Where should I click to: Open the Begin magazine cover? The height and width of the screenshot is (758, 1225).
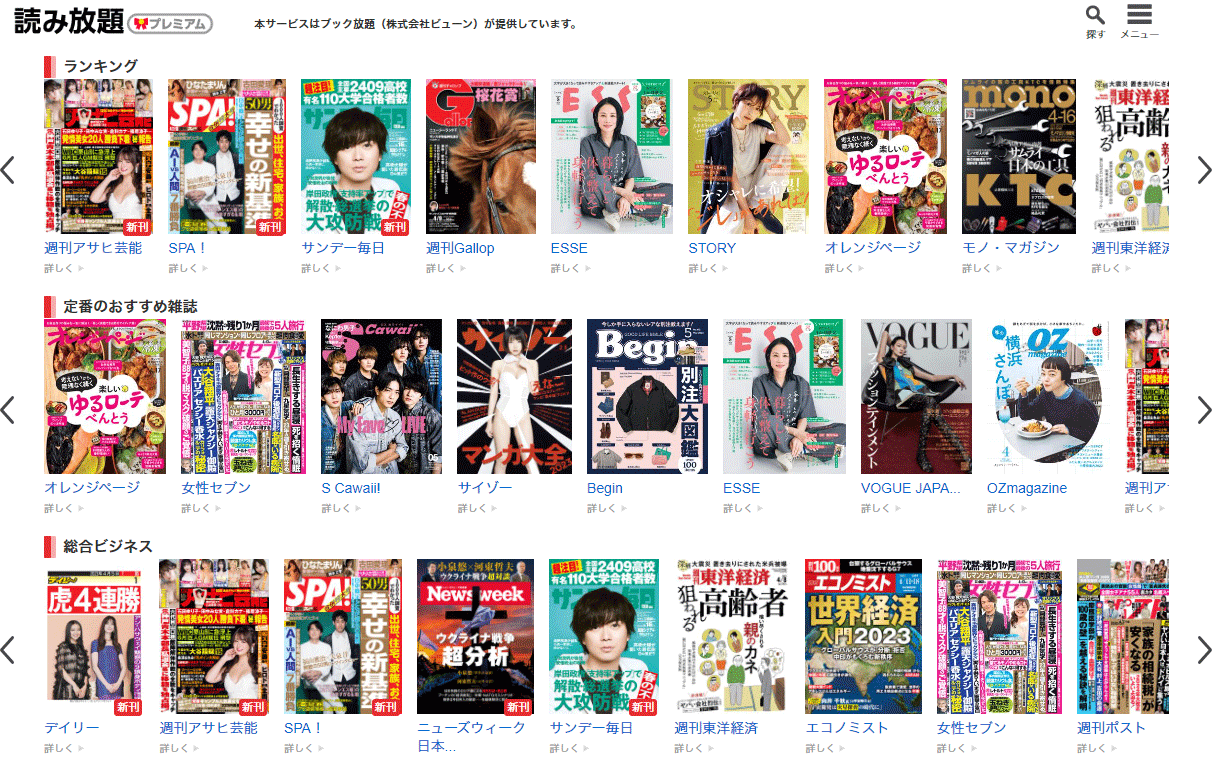(x=647, y=397)
